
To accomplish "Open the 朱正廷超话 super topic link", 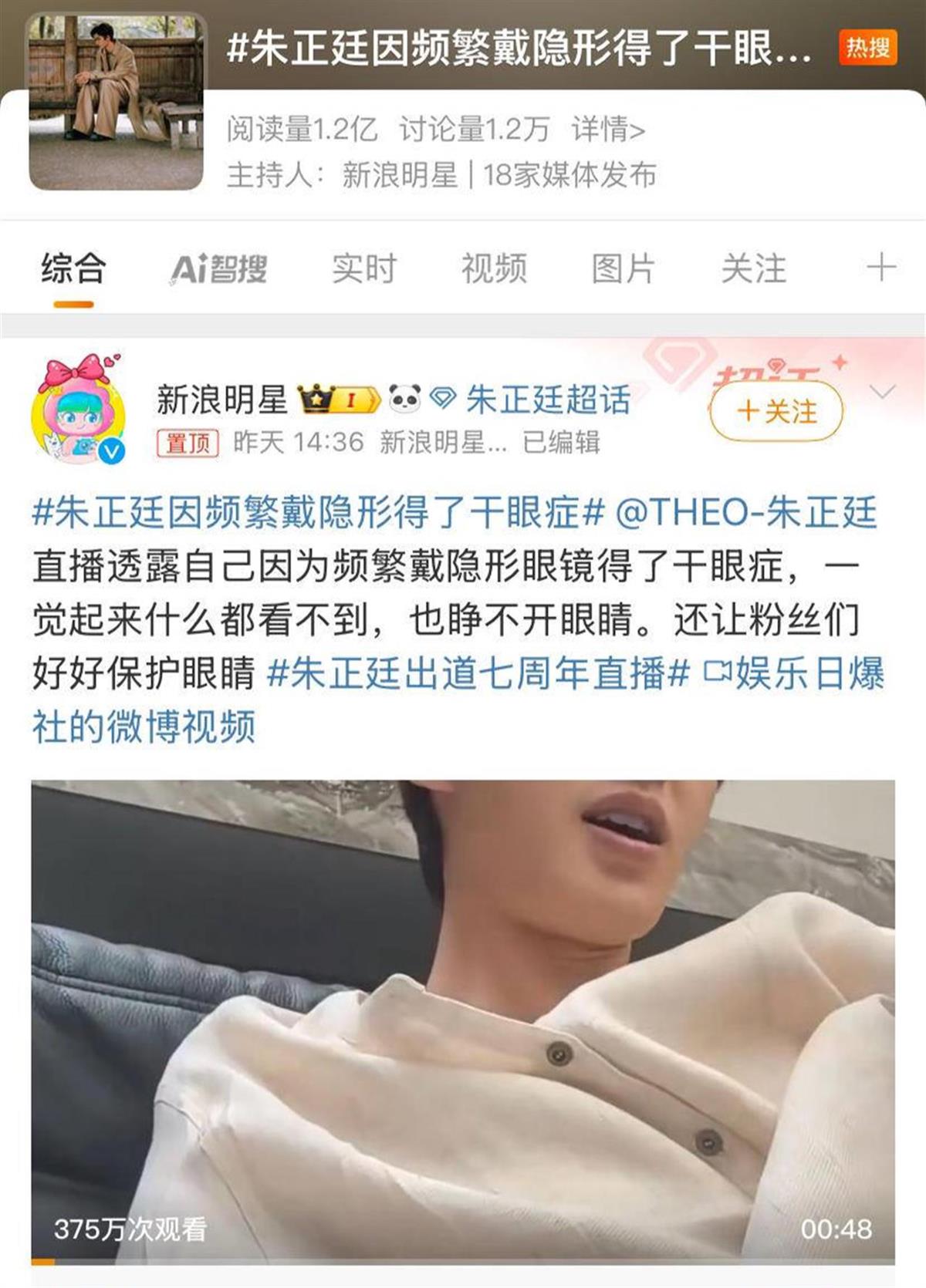I will (x=548, y=400).
